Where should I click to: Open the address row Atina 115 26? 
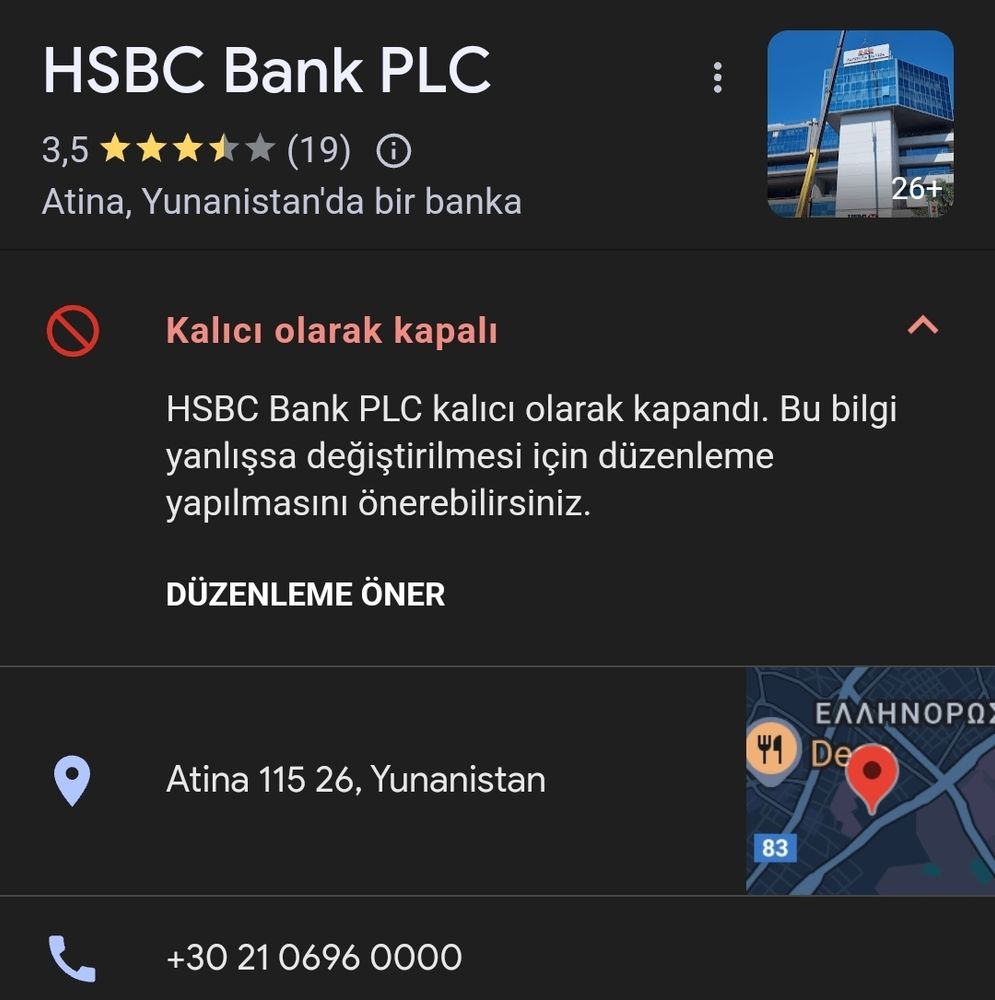click(373, 781)
